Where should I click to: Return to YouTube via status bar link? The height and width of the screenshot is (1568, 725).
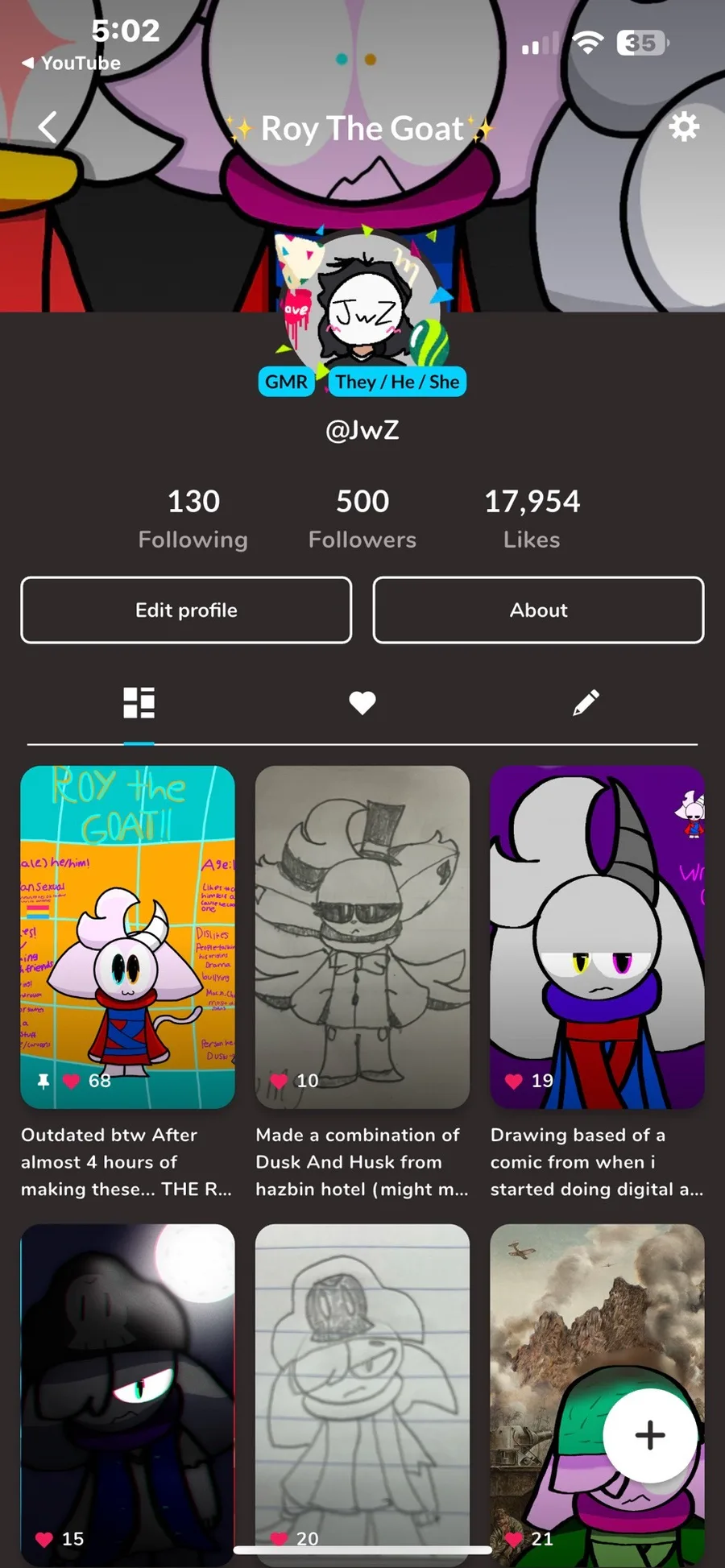coord(72,63)
